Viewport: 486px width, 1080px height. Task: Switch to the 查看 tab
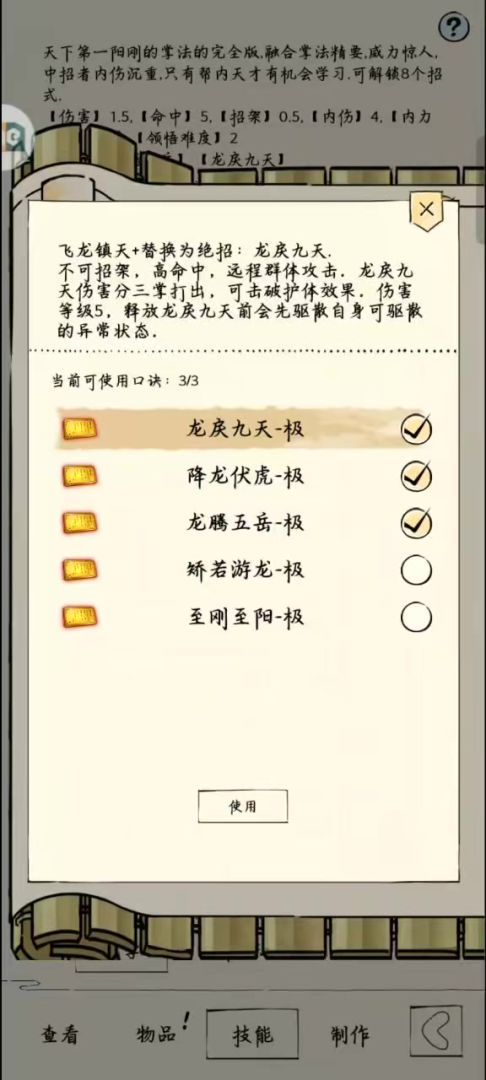[x=60, y=1035]
